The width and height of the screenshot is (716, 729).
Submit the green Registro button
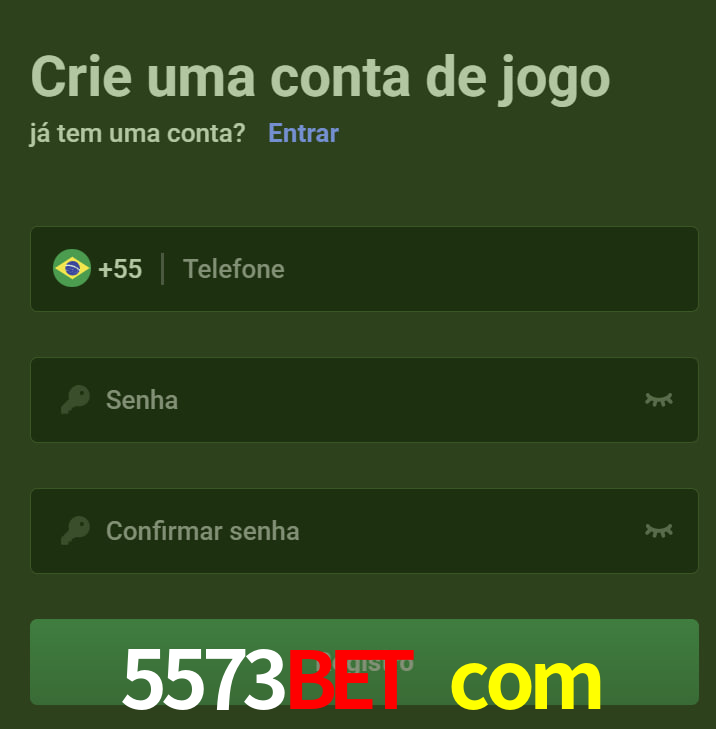tap(364, 660)
